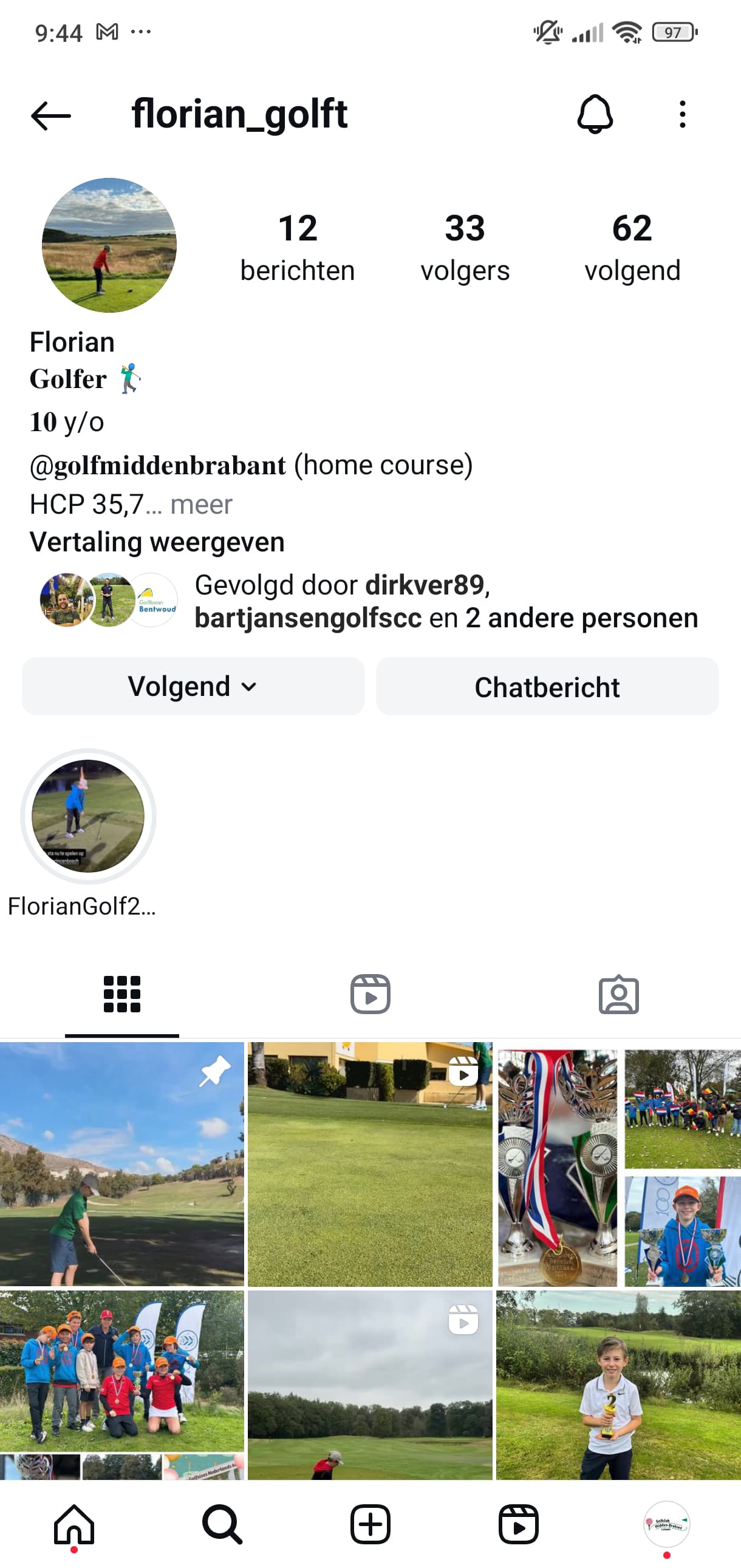Open the FlorianGolf2... story highlight

tap(88, 816)
